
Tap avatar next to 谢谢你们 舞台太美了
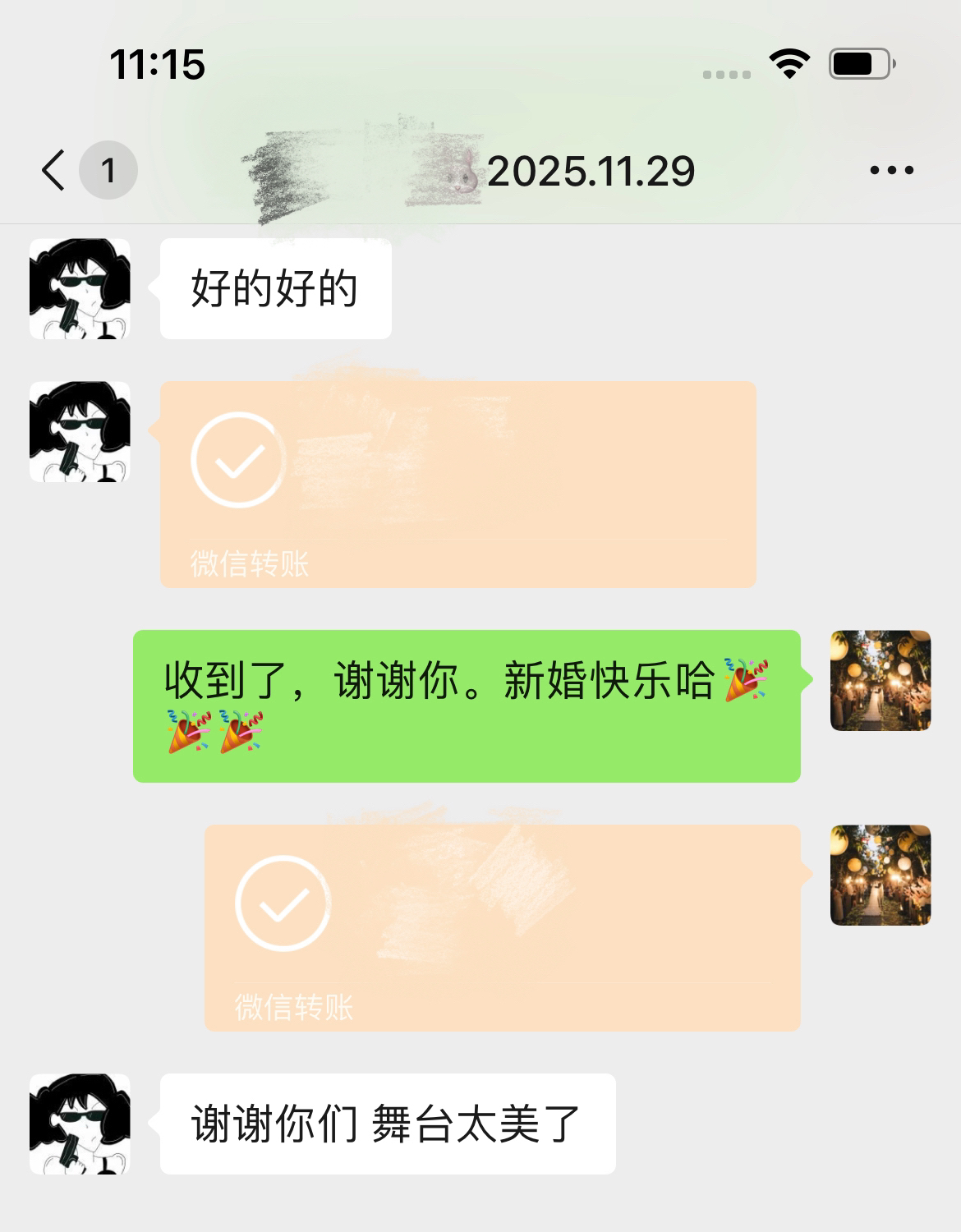(80, 1124)
